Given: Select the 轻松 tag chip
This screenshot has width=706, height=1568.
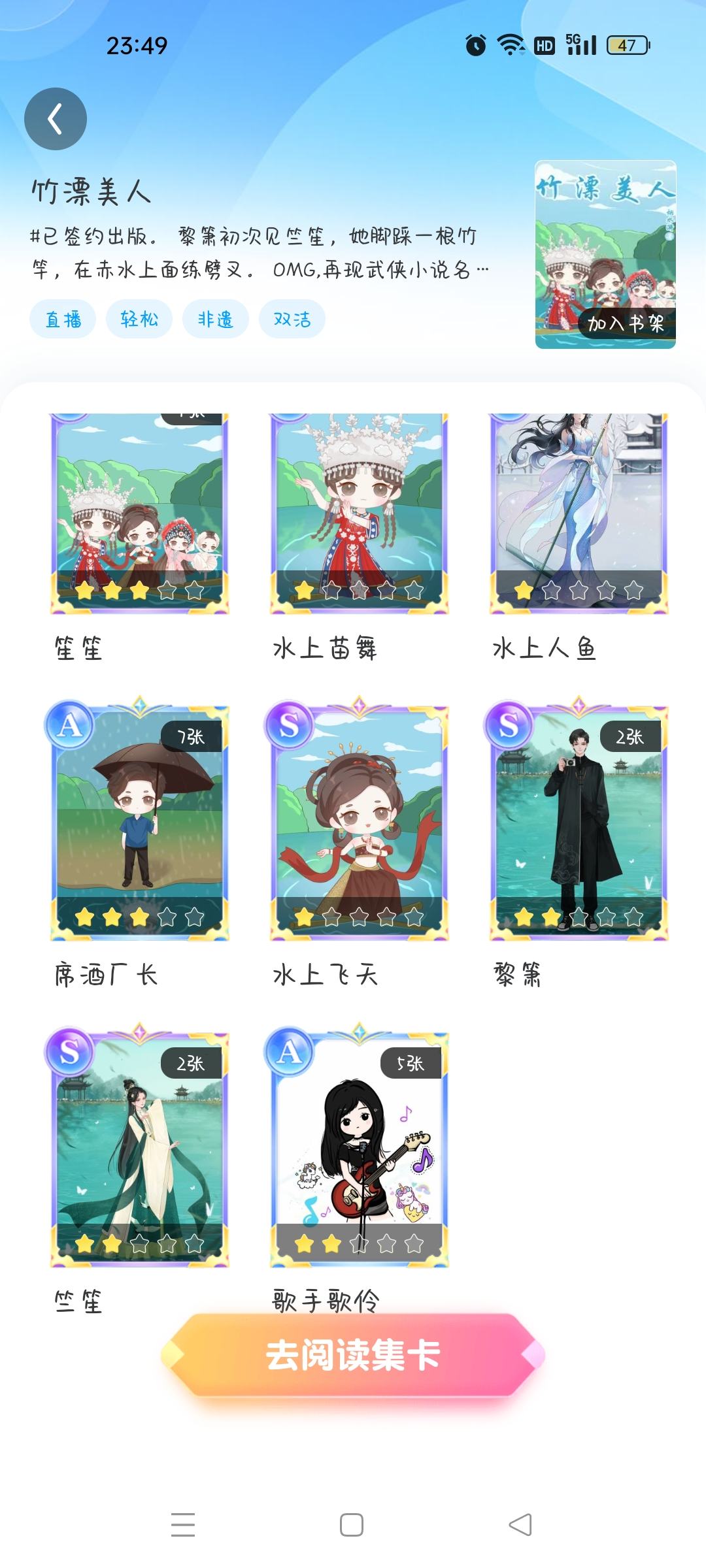Looking at the screenshot, I should pyautogui.click(x=139, y=319).
